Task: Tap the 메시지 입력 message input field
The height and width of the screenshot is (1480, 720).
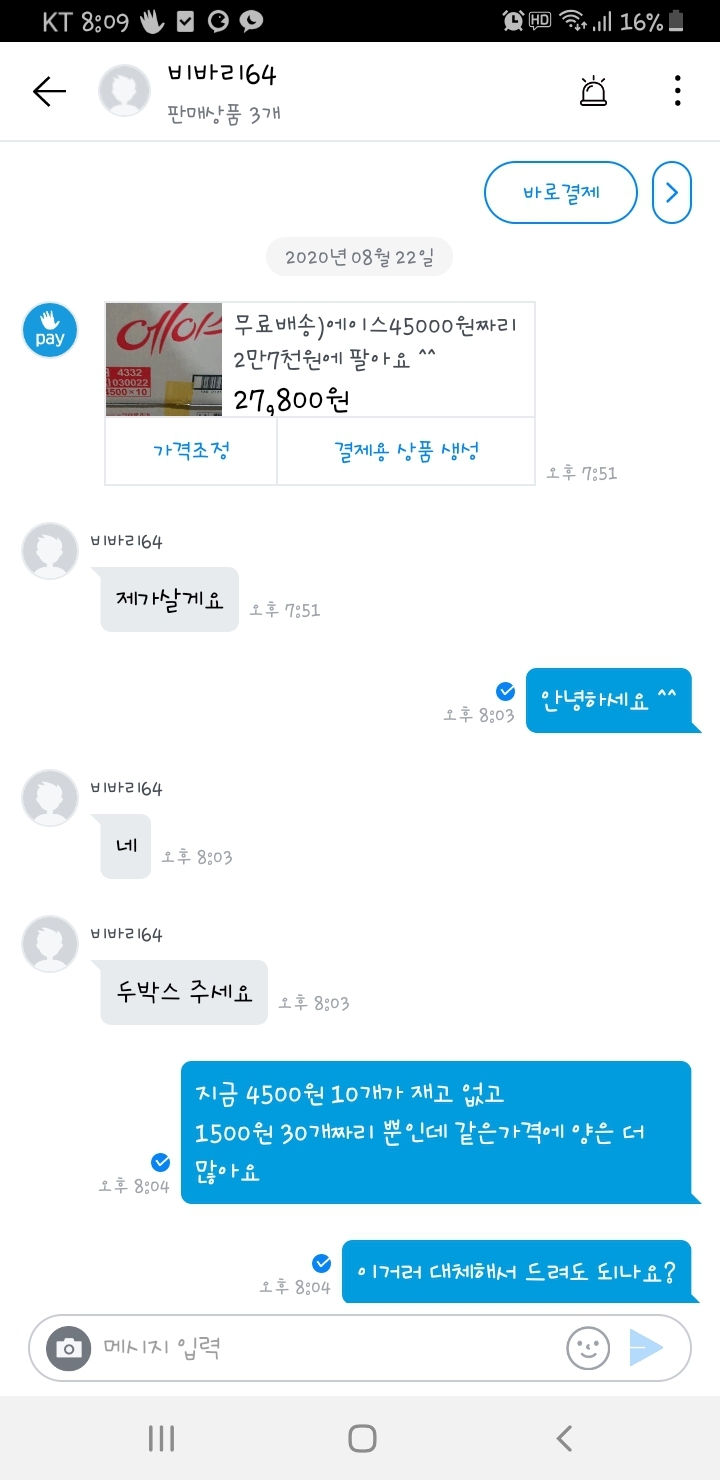Action: pos(250,1347)
